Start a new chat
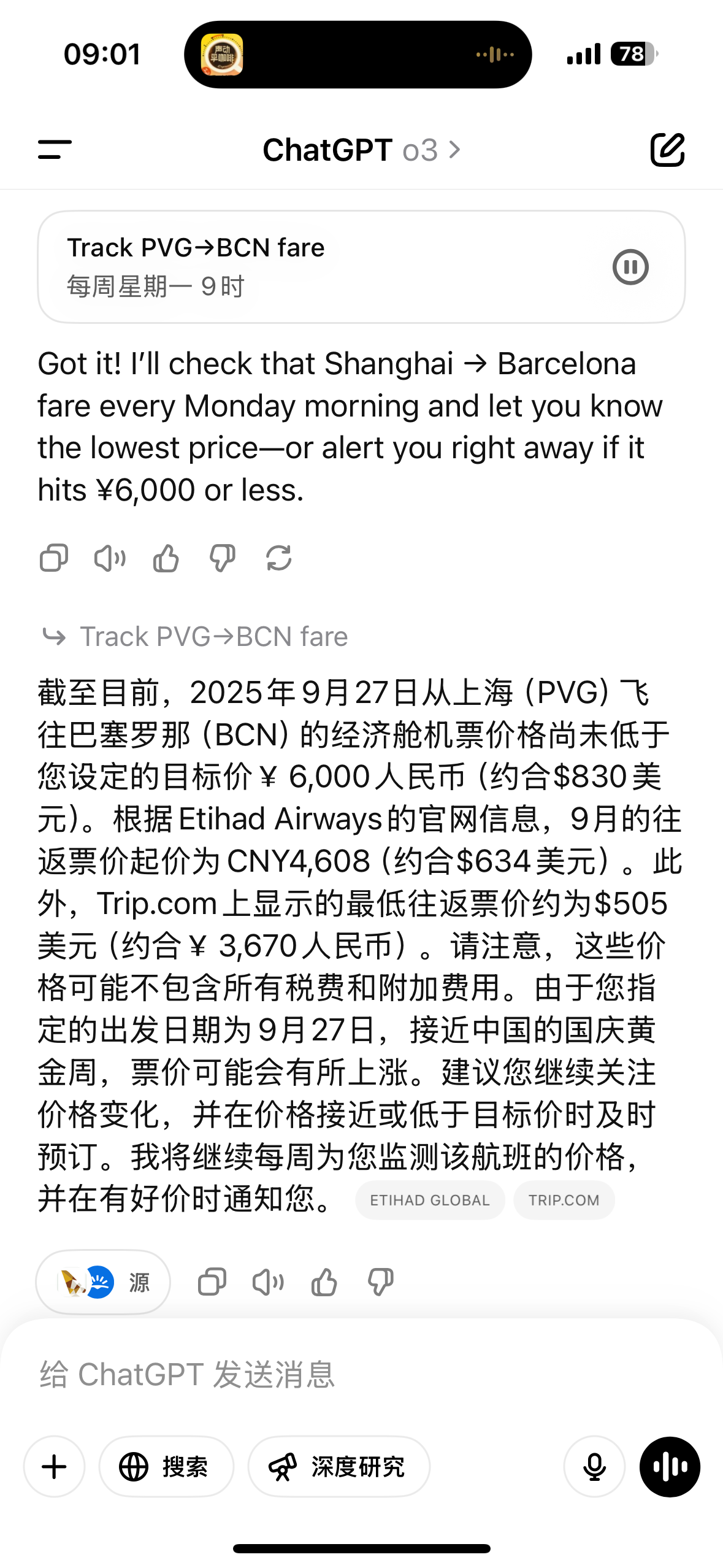 [667, 150]
